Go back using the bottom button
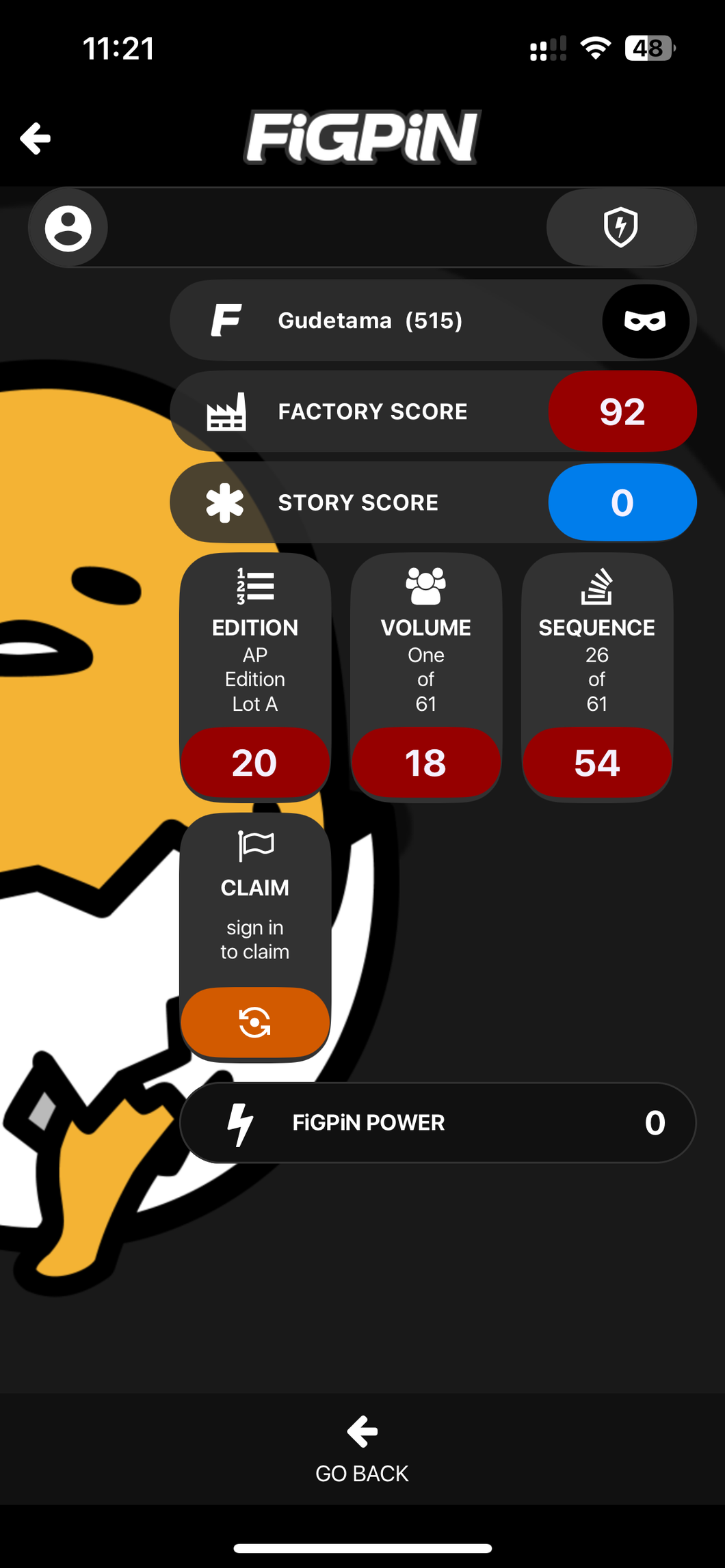 pos(362,1450)
